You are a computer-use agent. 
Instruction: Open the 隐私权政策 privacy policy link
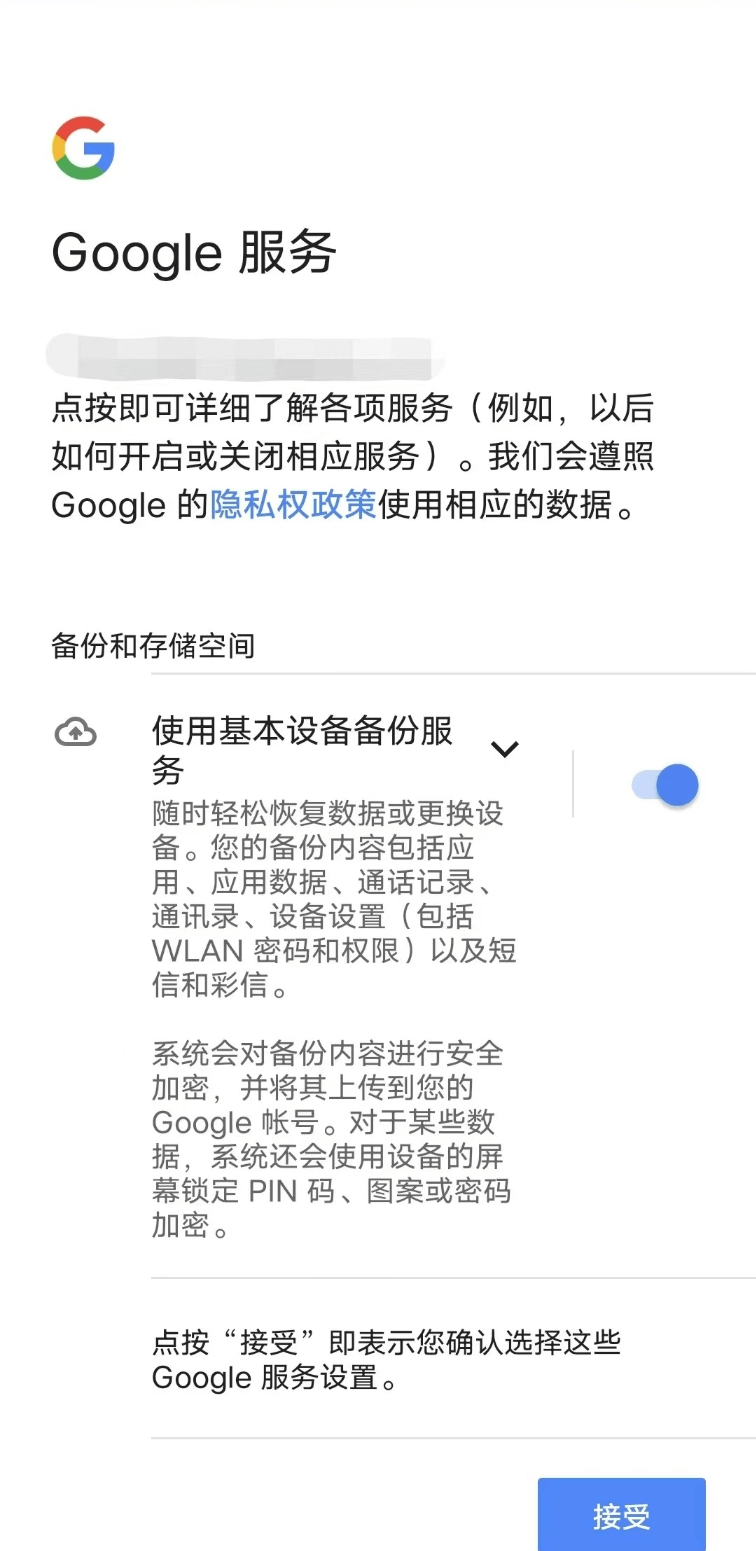[293, 505]
